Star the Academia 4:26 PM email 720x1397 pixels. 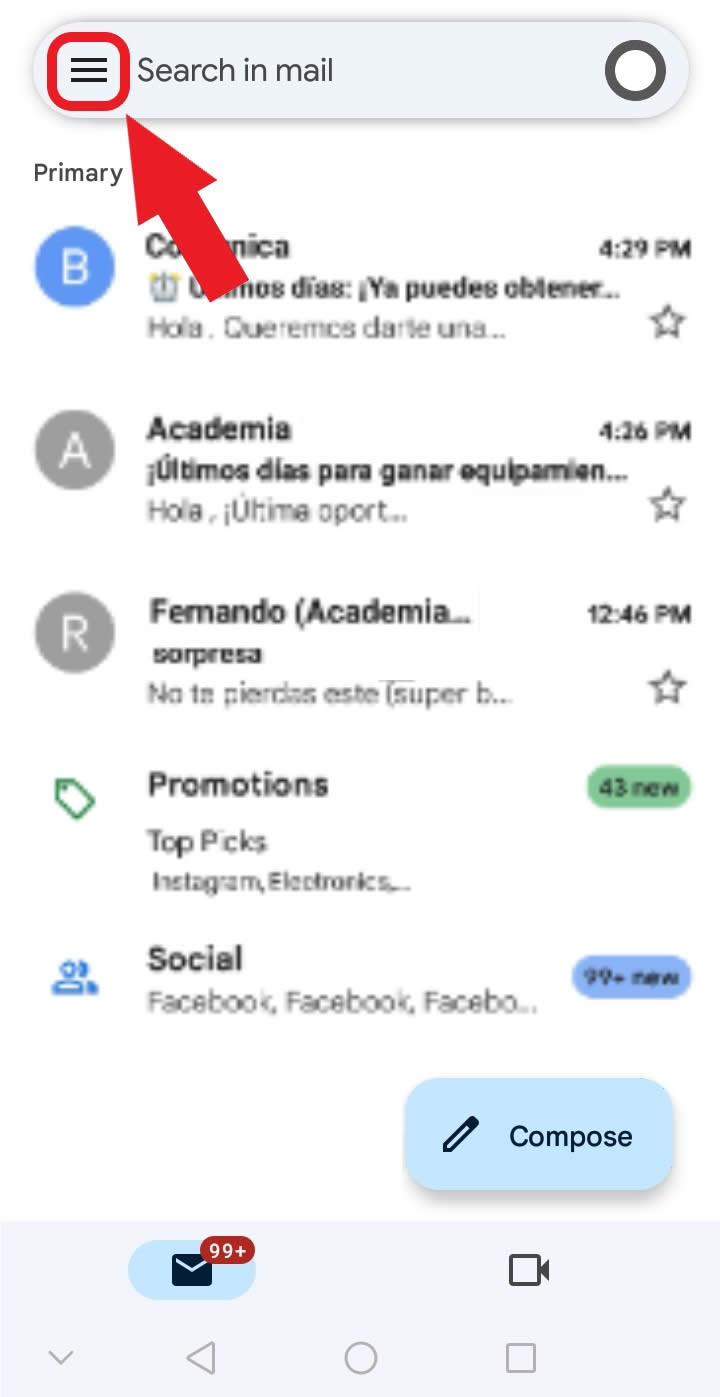[667, 504]
